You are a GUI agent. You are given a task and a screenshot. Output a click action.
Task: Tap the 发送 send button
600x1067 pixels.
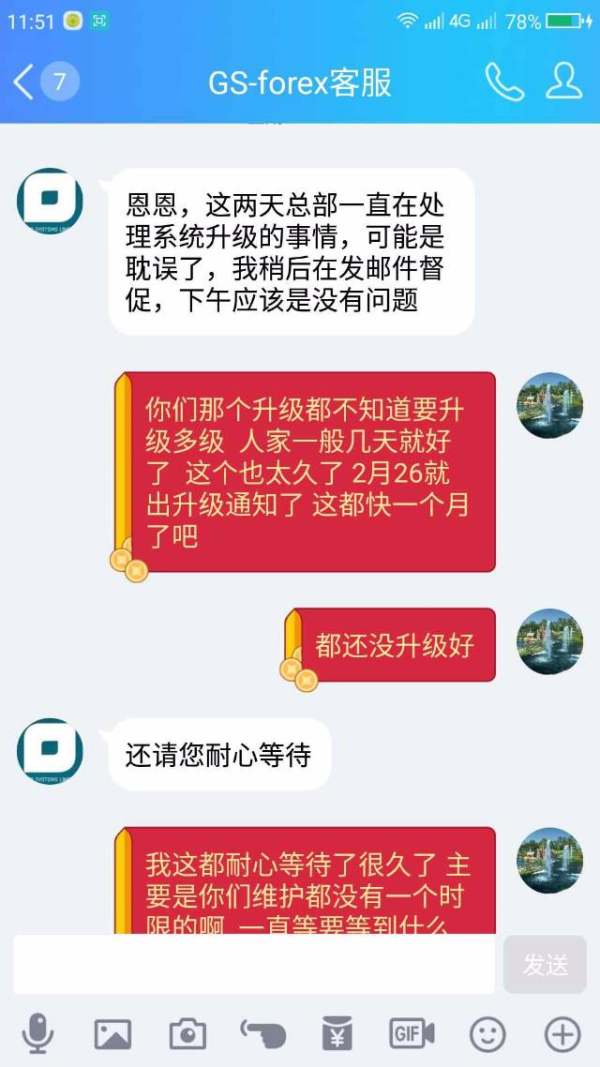pyautogui.click(x=545, y=964)
